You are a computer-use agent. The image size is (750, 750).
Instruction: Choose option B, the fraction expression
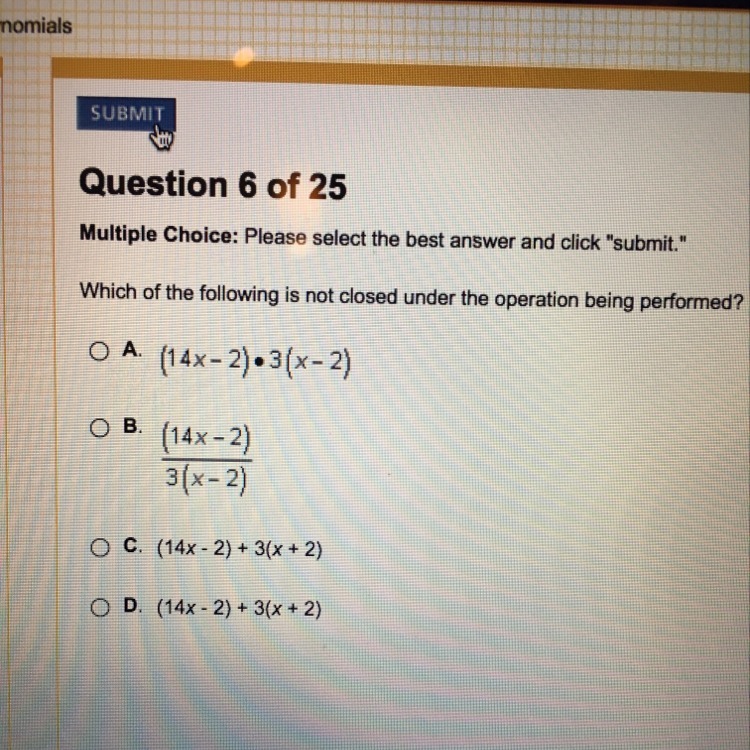click(x=99, y=428)
